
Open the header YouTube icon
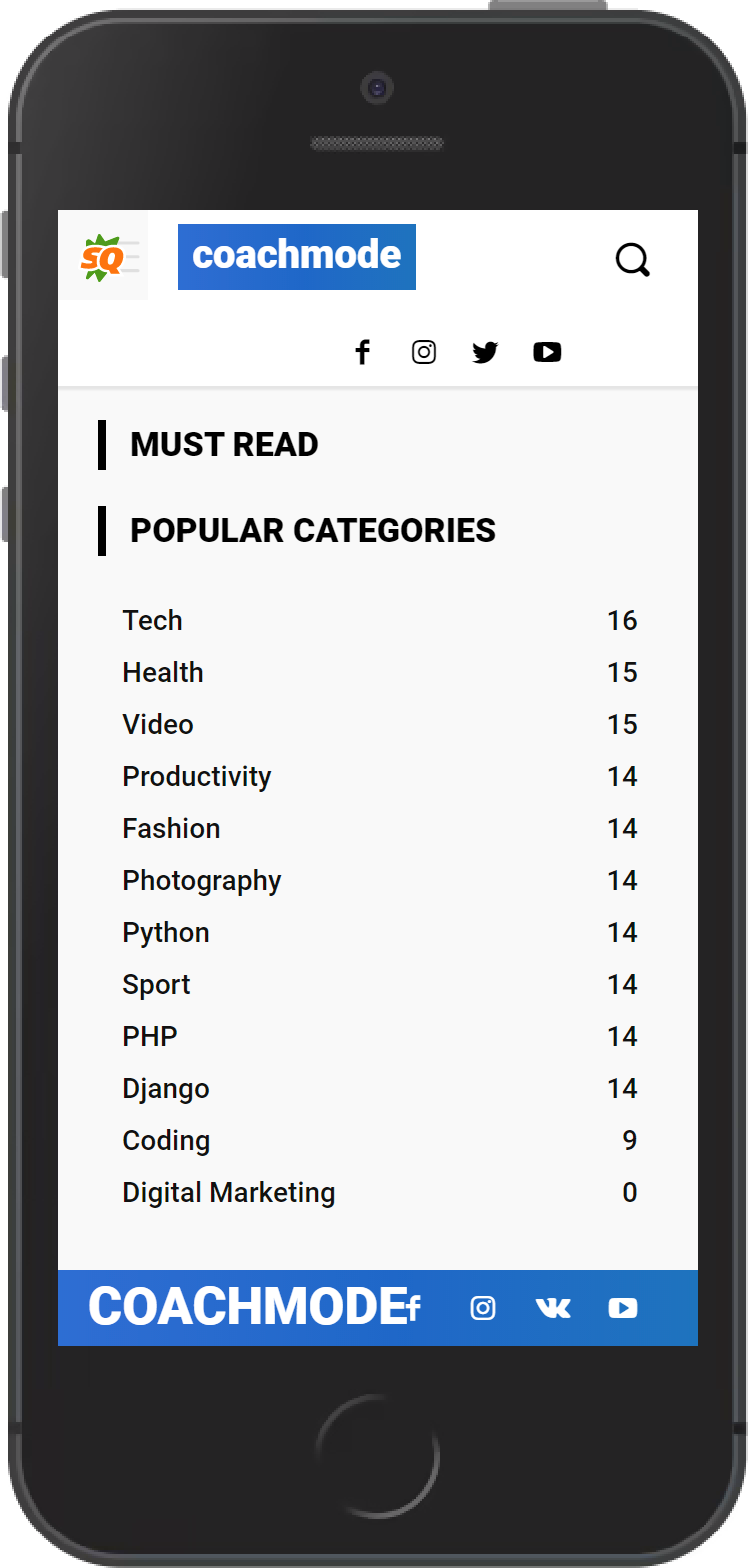[547, 352]
